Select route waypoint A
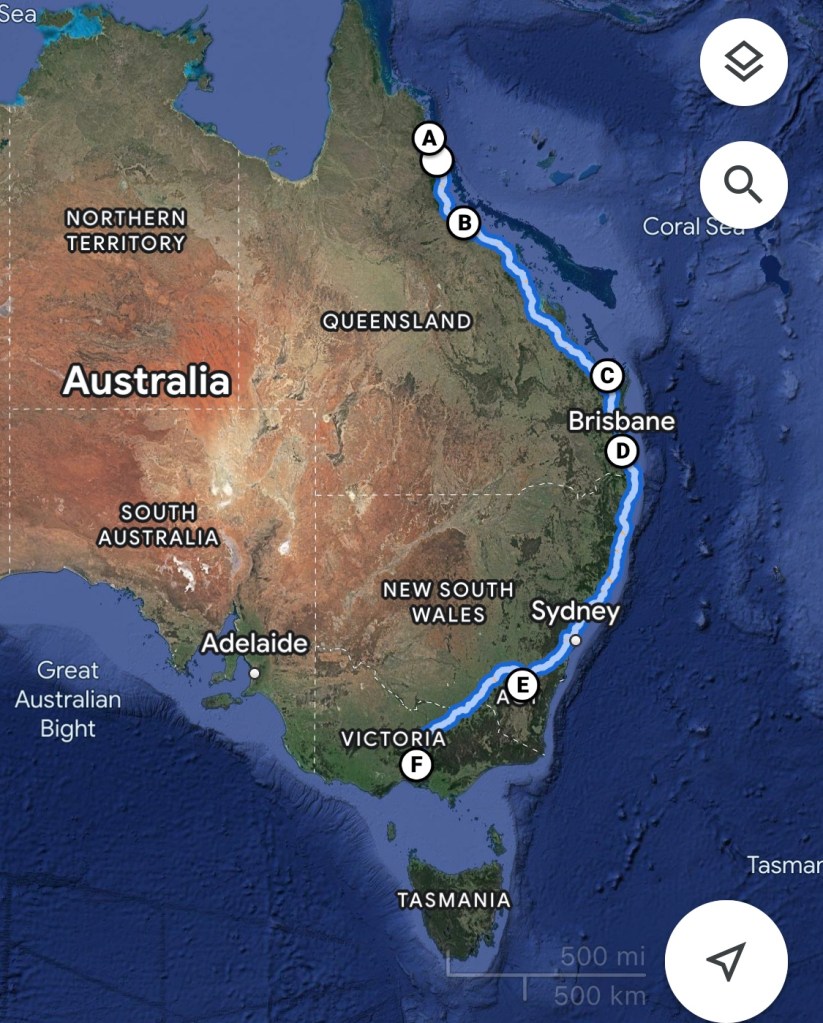This screenshot has width=823, height=1023. (x=428, y=138)
